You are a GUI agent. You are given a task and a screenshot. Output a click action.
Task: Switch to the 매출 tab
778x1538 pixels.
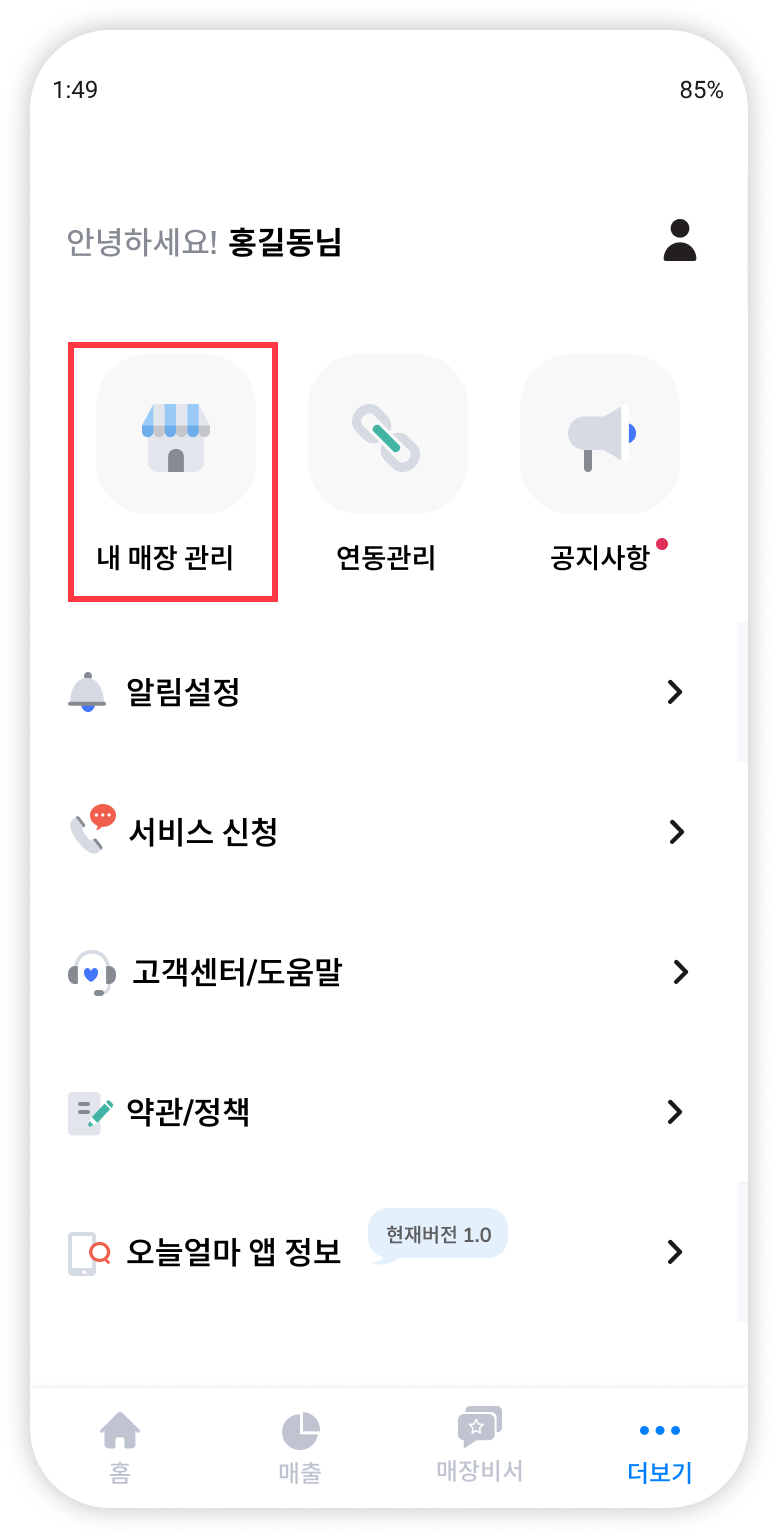click(x=299, y=1446)
